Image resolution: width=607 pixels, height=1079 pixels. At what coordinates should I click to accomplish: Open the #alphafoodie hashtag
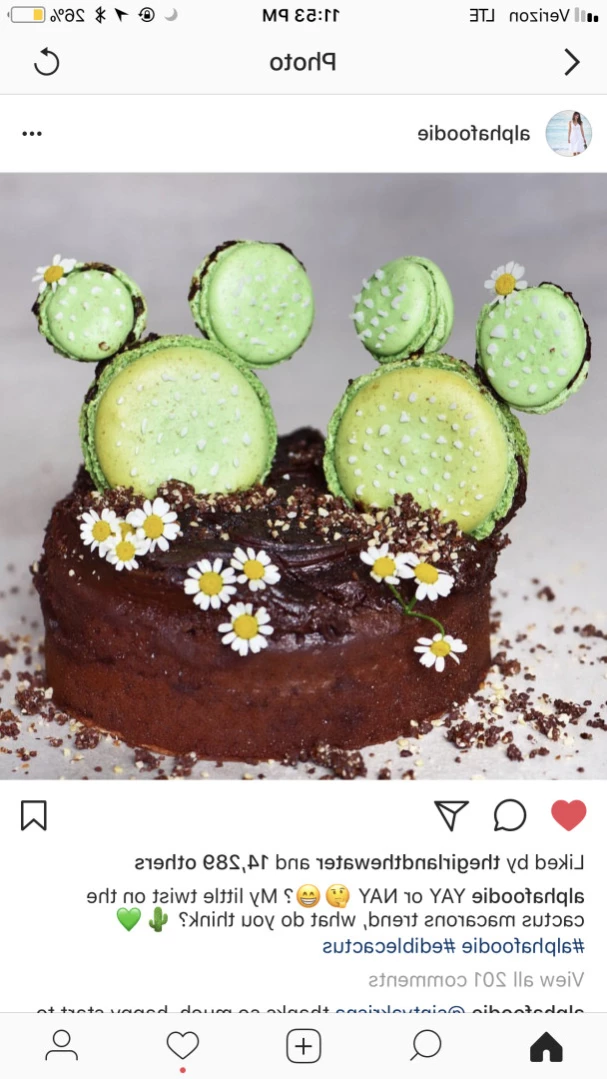click(533, 945)
